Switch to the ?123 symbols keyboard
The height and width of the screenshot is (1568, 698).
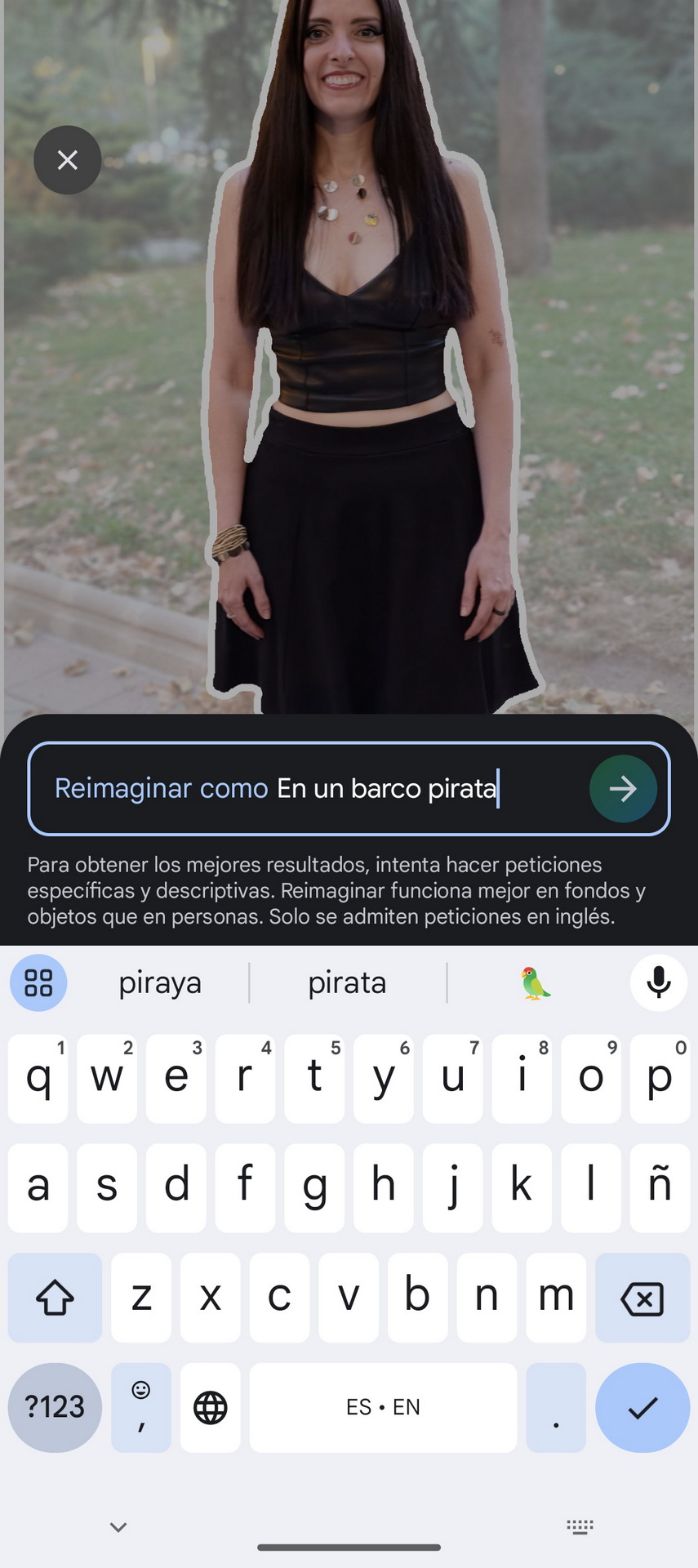[55, 1407]
